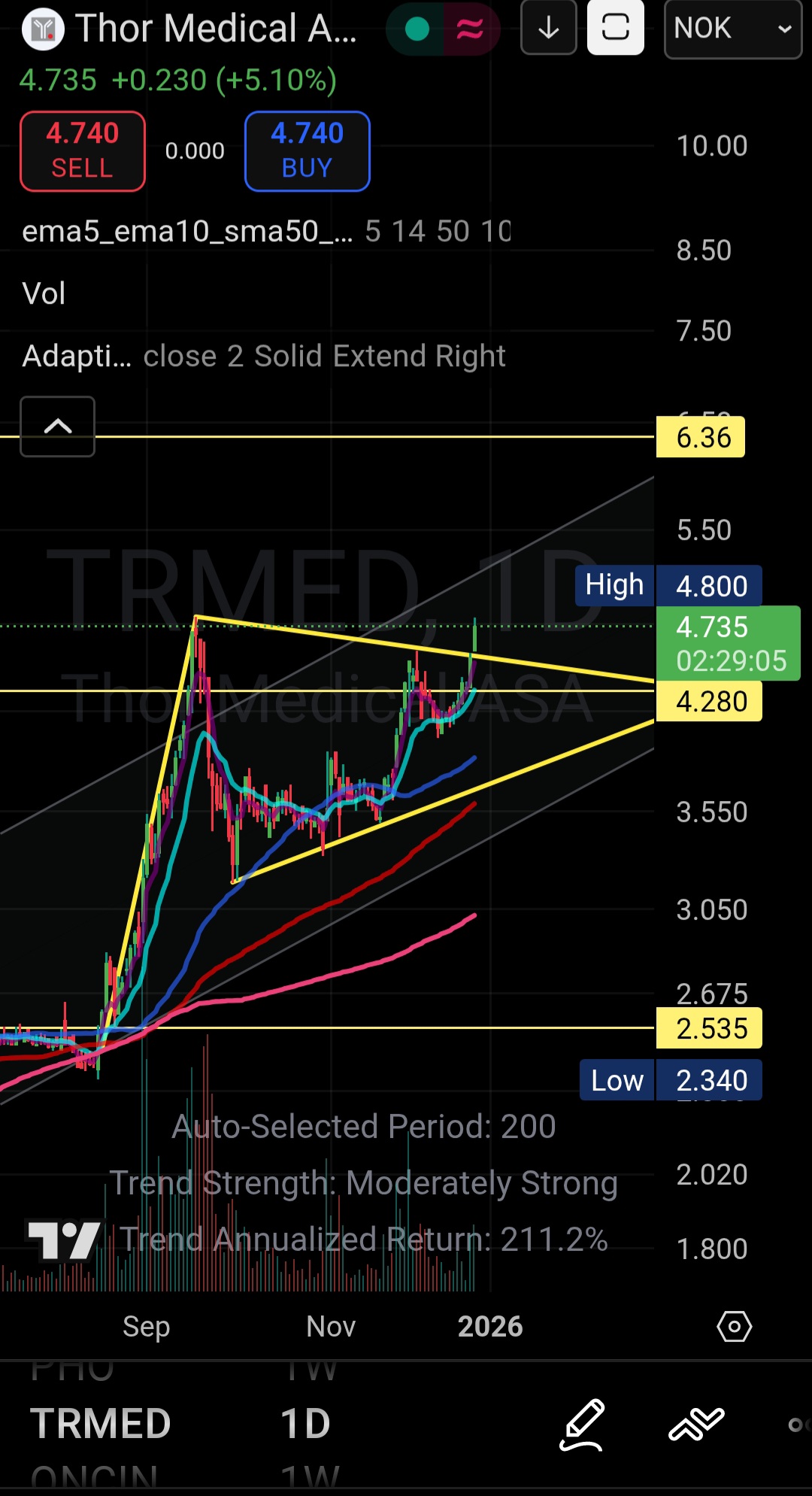Open the drawing pencil tool
Image resolution: width=812 pixels, height=1496 pixels.
582,1424
